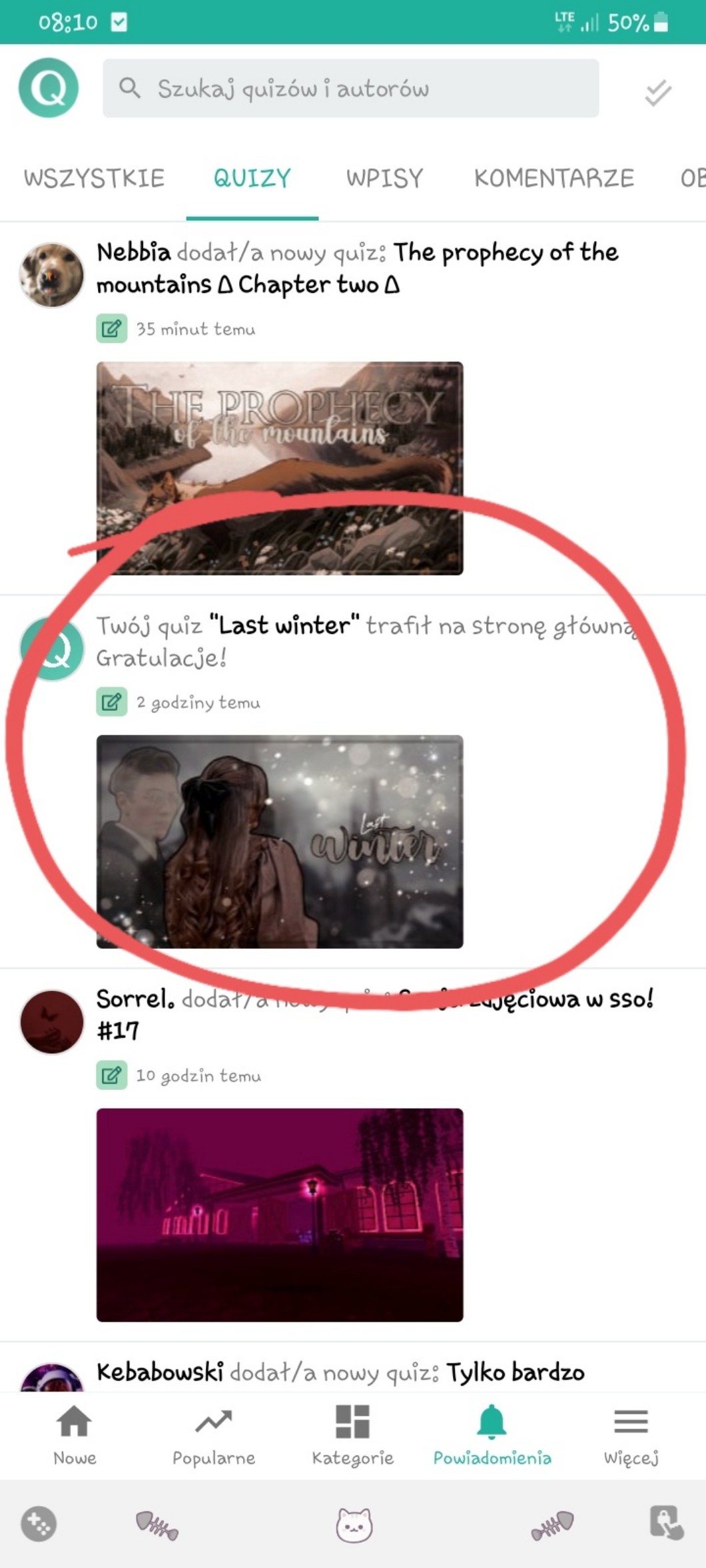Screen dimensions: 706x1568
Task: Switch to the KOMENTARZE tab
Action: 554,178
